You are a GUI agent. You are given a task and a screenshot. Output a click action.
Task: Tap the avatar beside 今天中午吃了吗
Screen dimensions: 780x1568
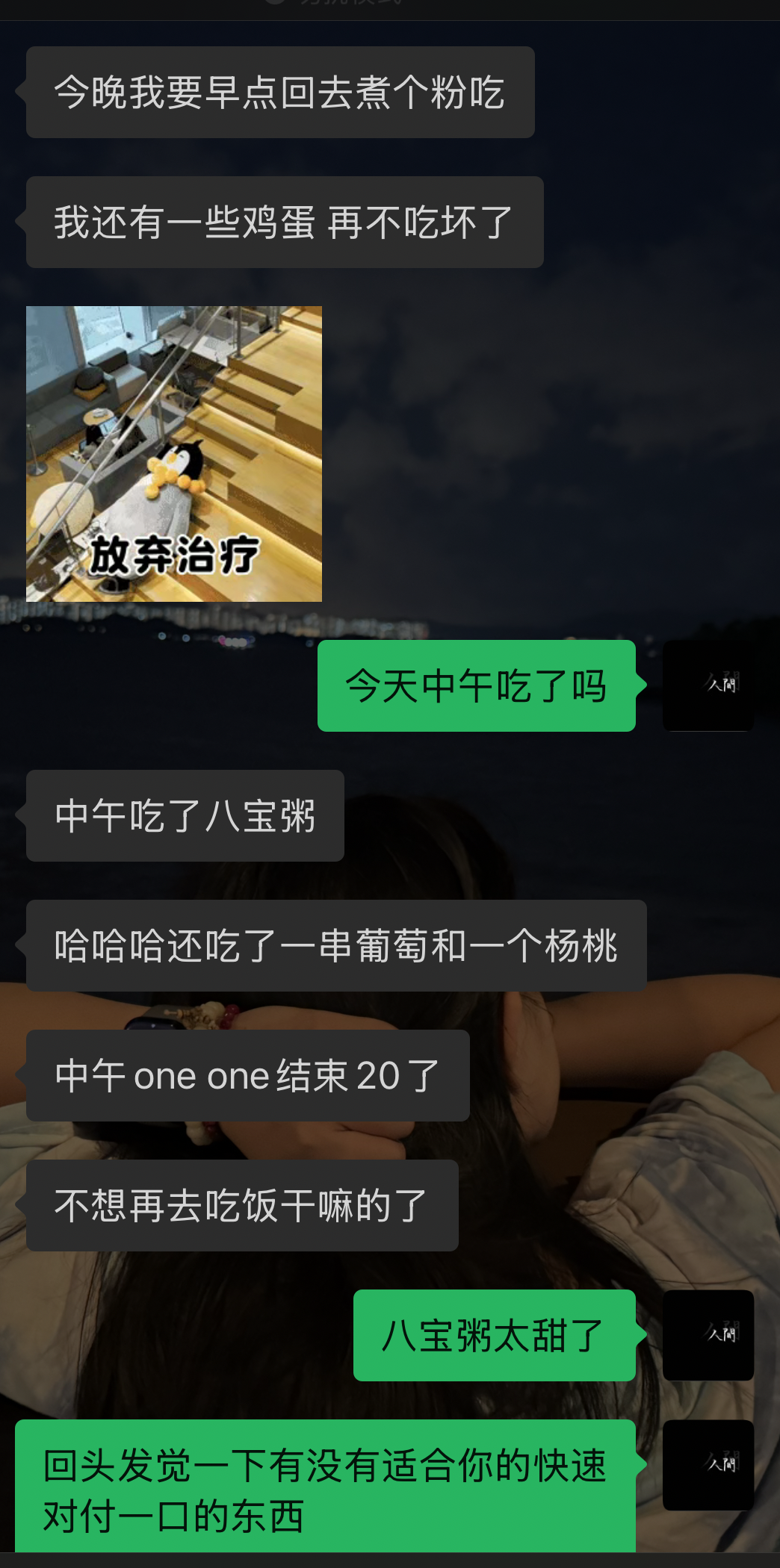[708, 685]
